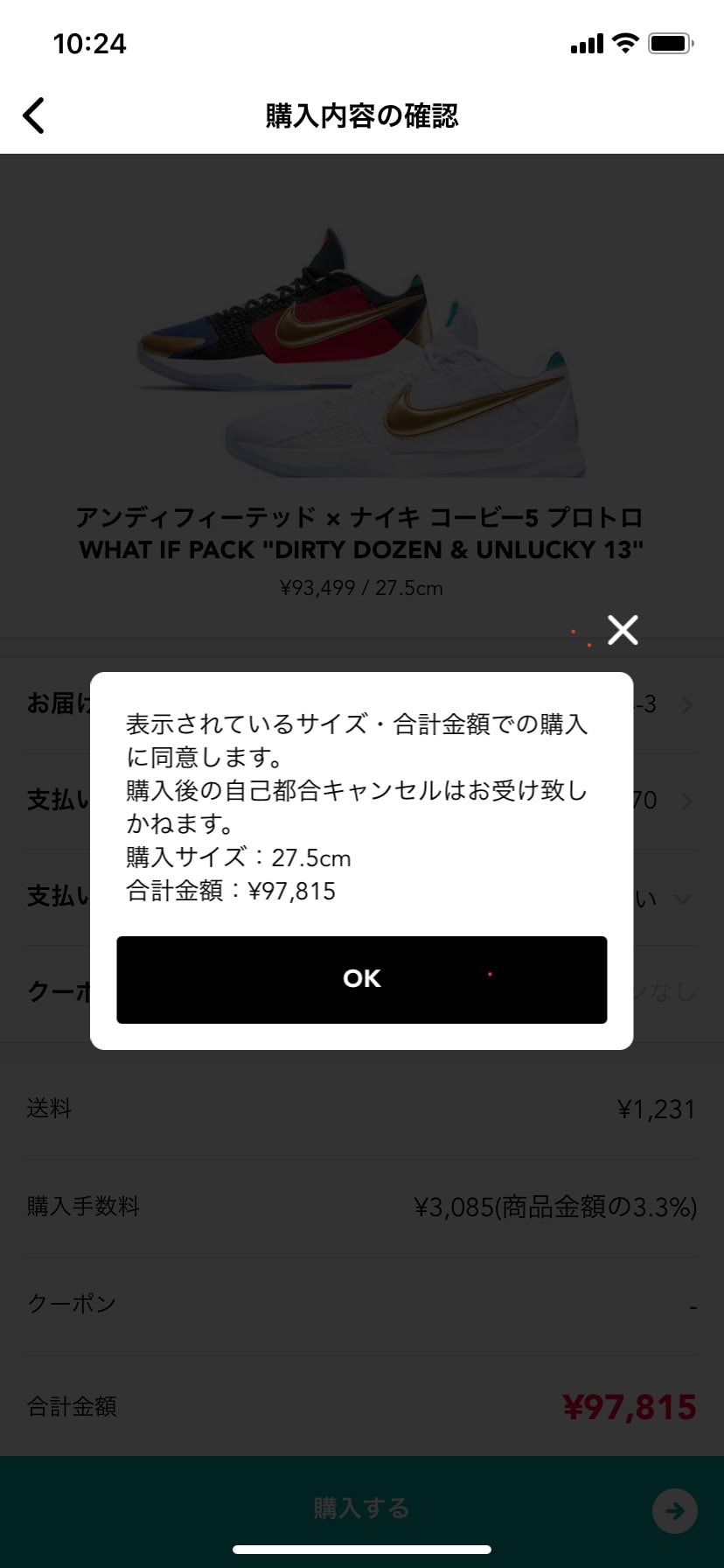Tap the Wi-Fi icon in the status bar
Screen dimensions: 724x1568
(627, 42)
